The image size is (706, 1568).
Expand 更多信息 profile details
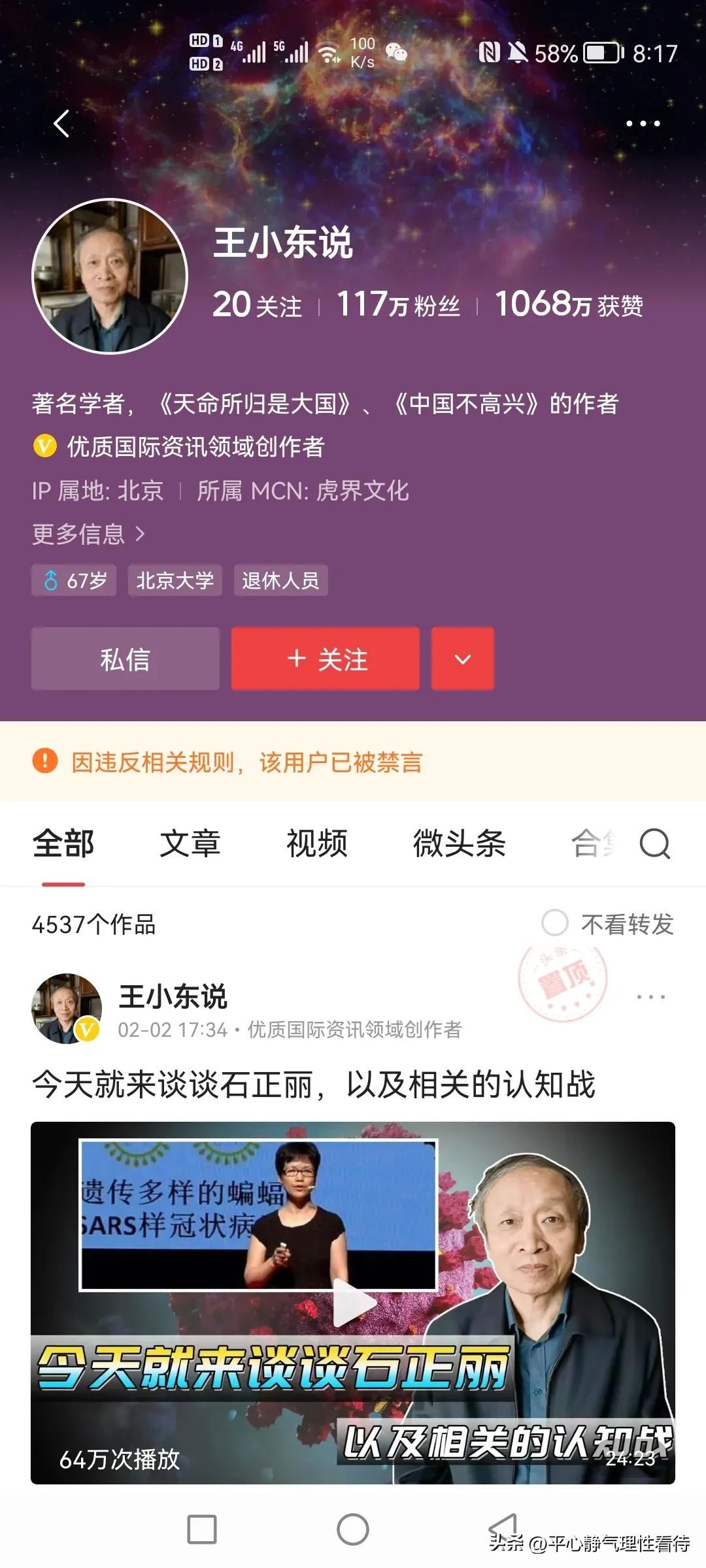tap(88, 534)
